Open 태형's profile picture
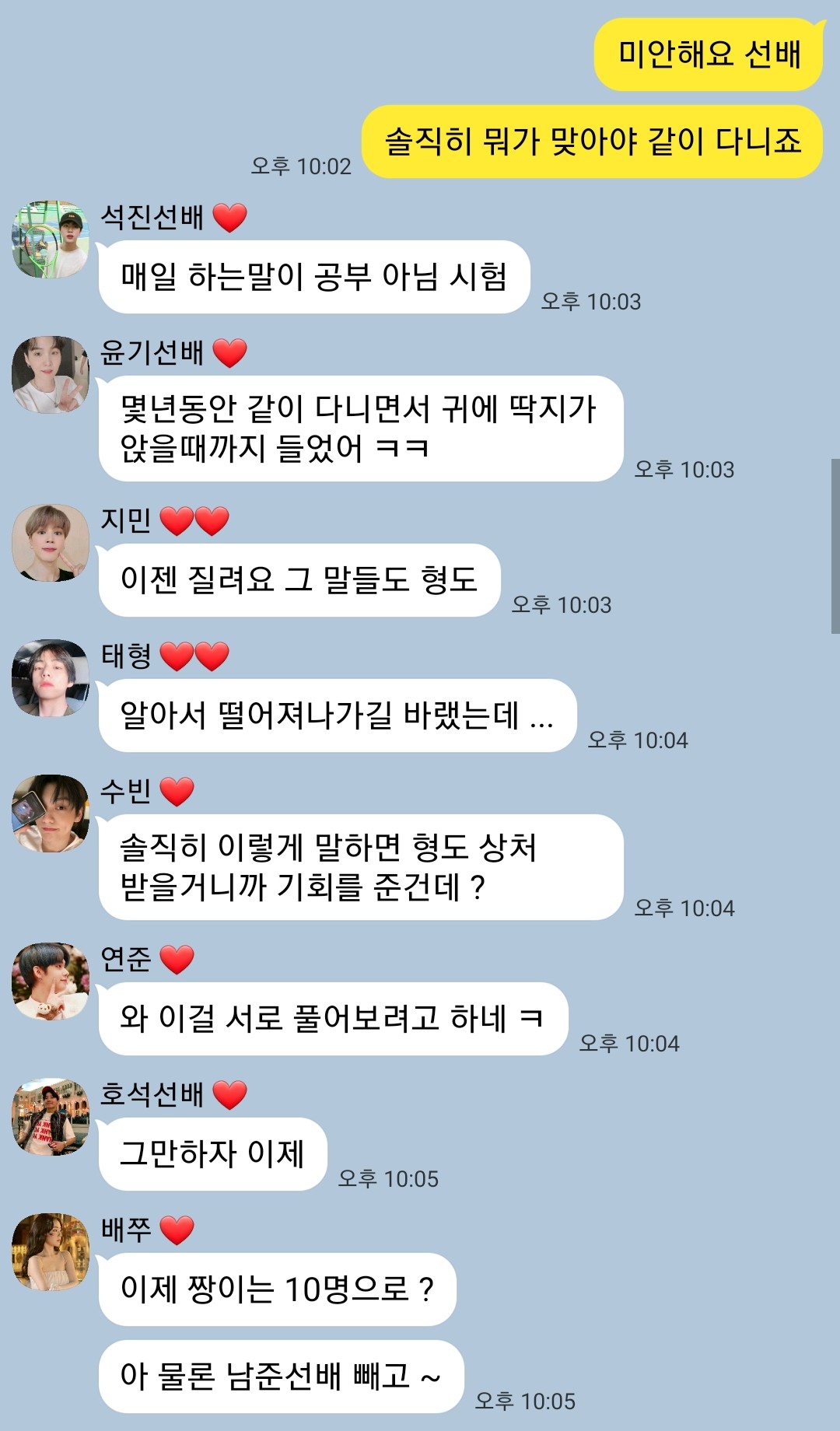This screenshot has width=840, height=1431. 51,678
